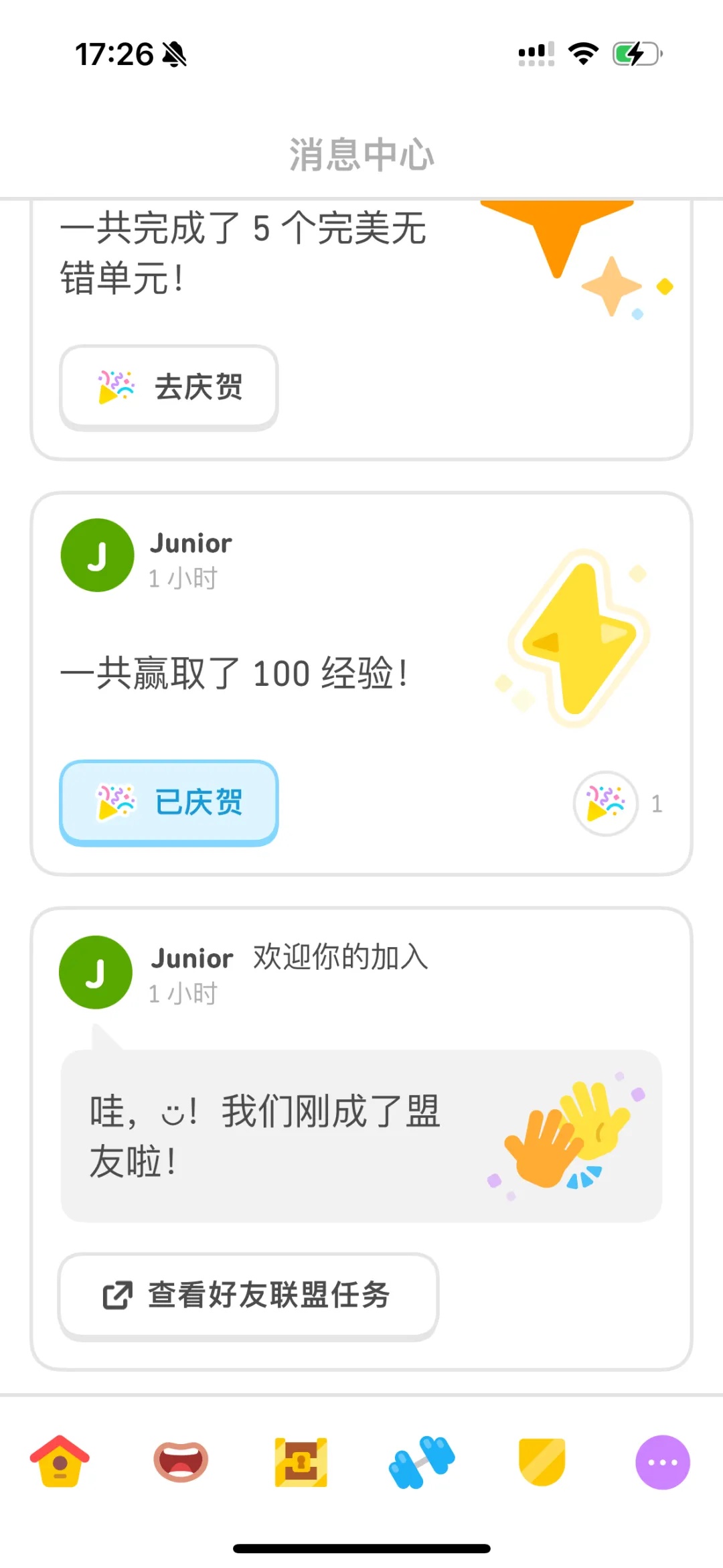Image resolution: width=723 pixels, height=1568 pixels.
Task: Switch to the dumbbell practice tab
Action: [x=422, y=1462]
